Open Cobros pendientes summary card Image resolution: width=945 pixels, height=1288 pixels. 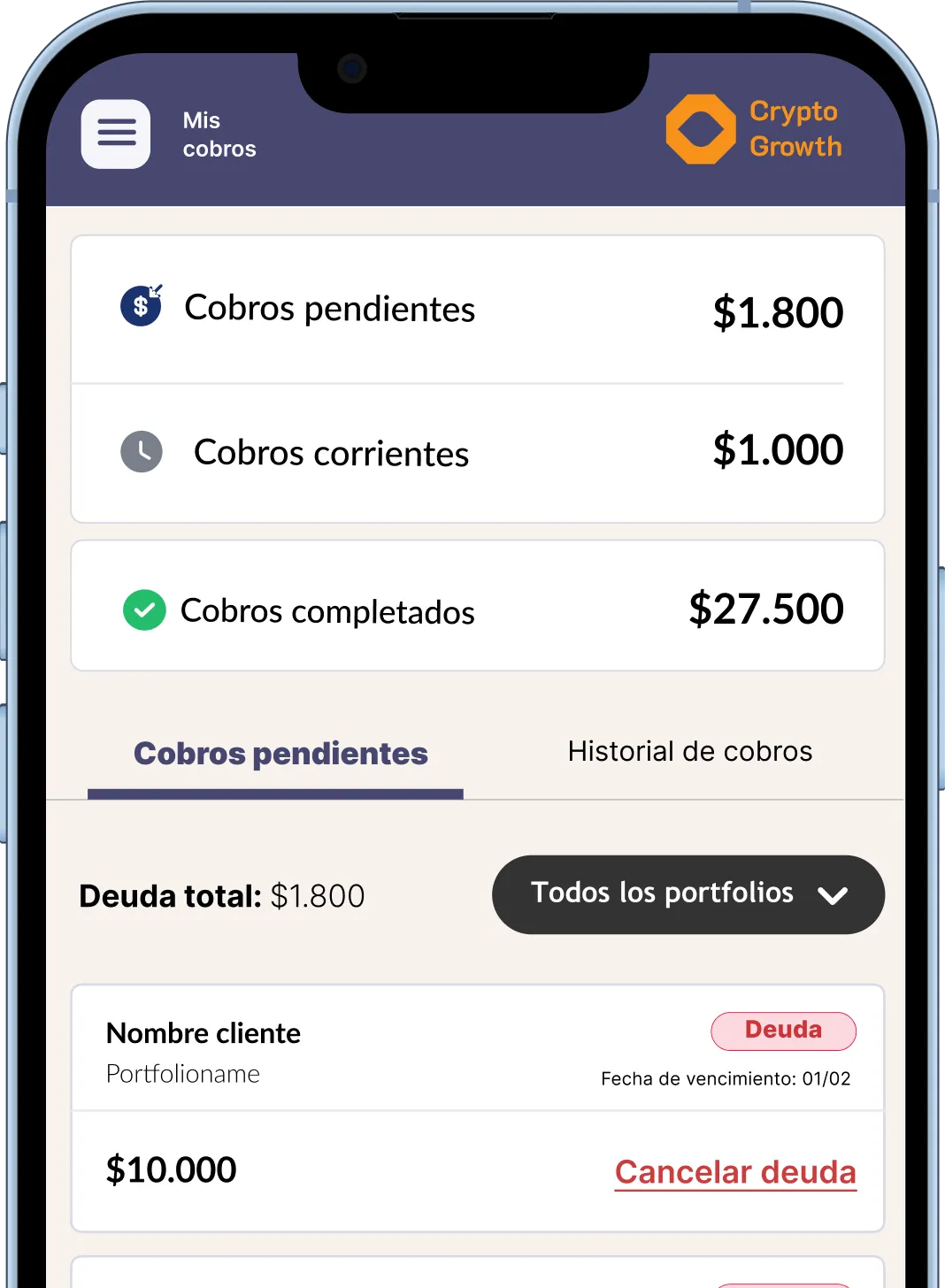tap(478, 310)
